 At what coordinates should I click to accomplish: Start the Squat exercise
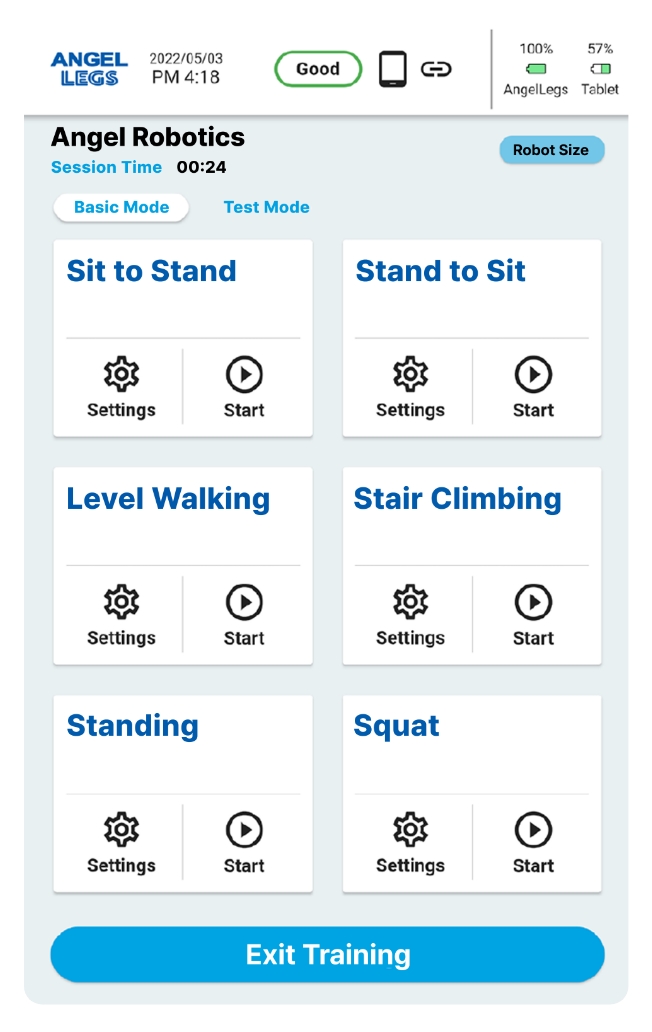click(x=533, y=843)
